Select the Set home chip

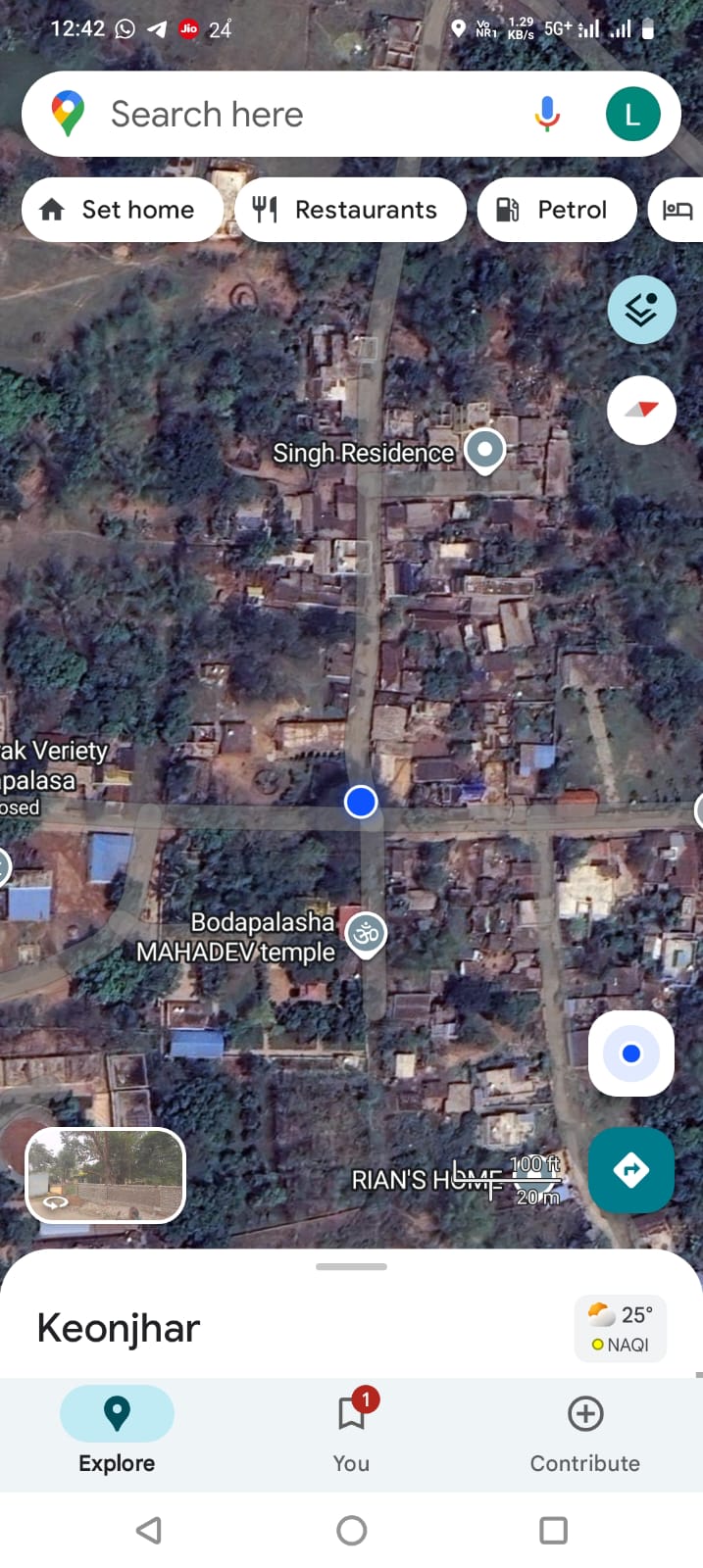click(122, 210)
